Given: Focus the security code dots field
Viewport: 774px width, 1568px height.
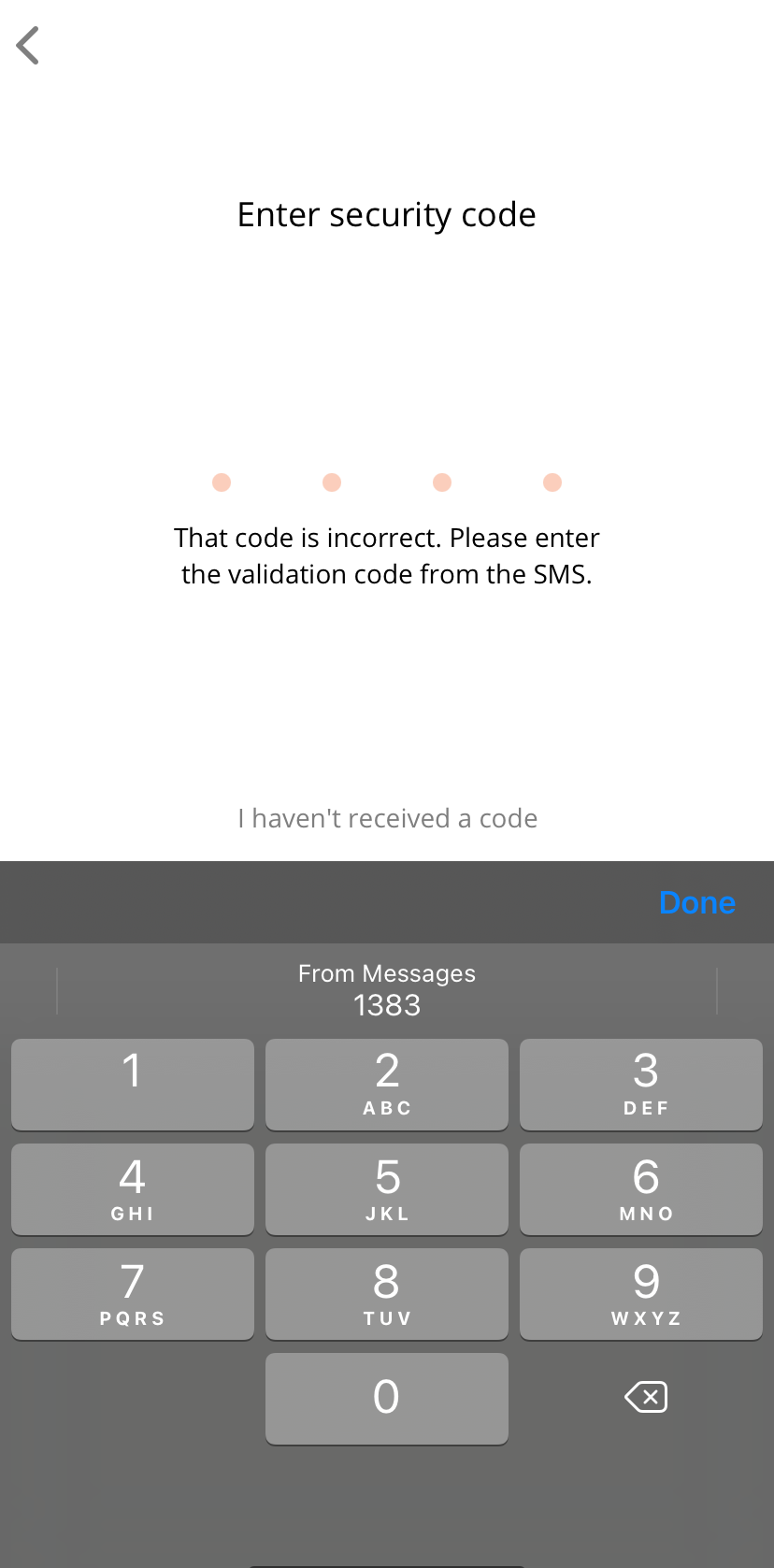Looking at the screenshot, I should tap(387, 482).
